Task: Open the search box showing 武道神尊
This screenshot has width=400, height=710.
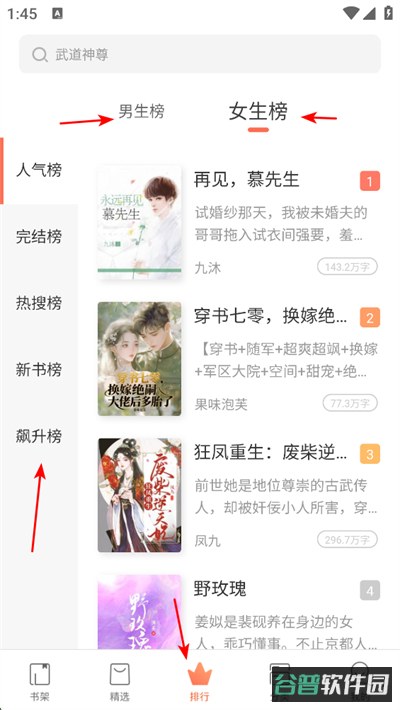Action: [x=200, y=54]
